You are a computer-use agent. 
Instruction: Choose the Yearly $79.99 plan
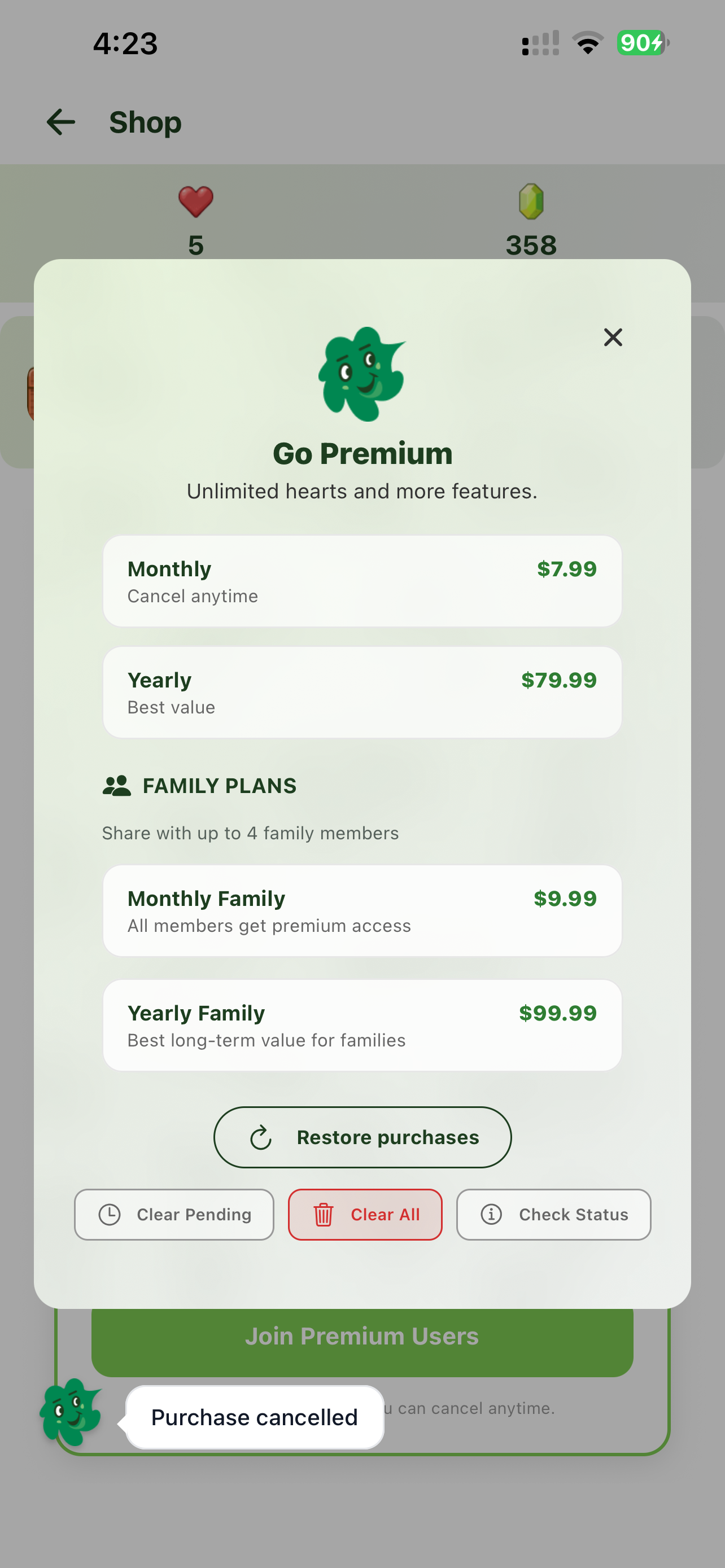[x=362, y=693]
